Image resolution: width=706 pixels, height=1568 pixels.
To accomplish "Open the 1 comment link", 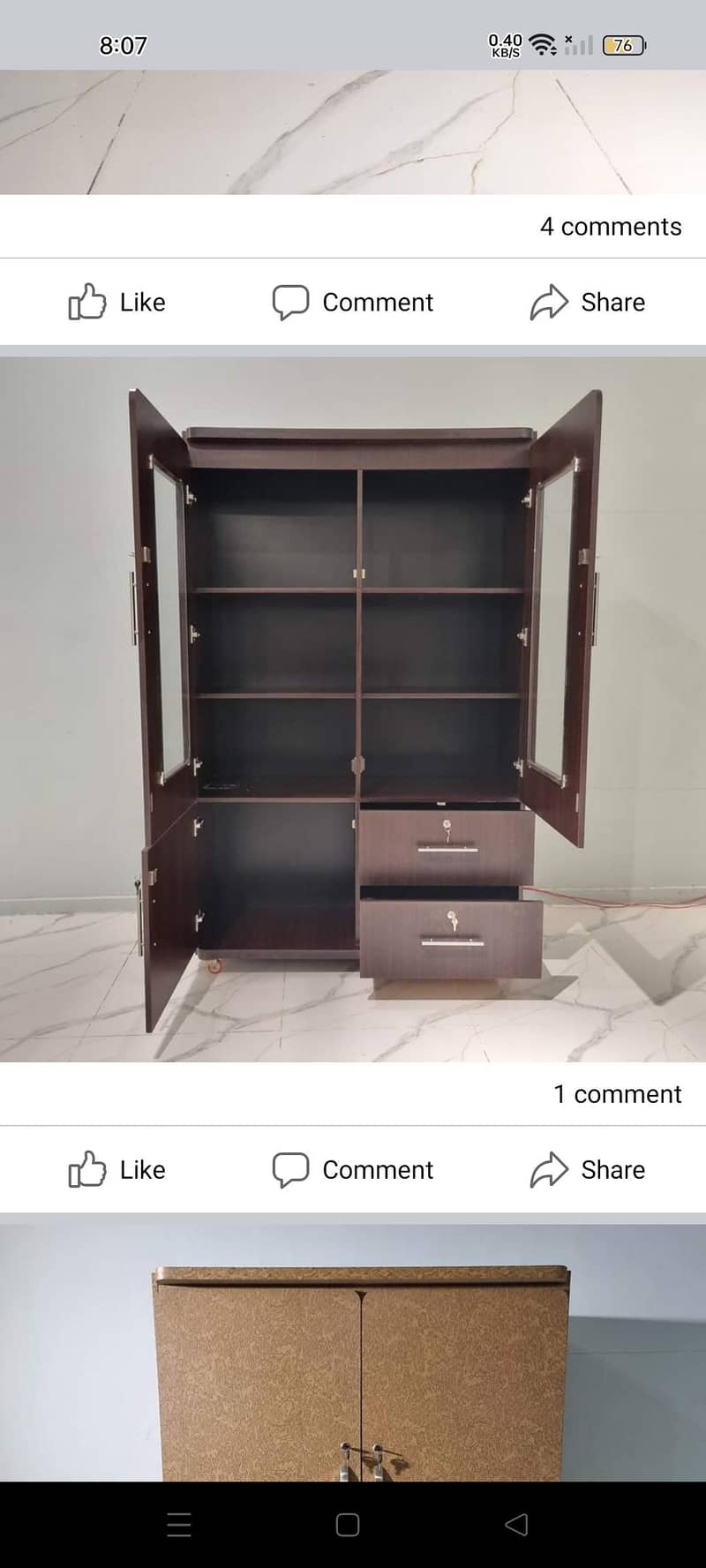I will (617, 1094).
